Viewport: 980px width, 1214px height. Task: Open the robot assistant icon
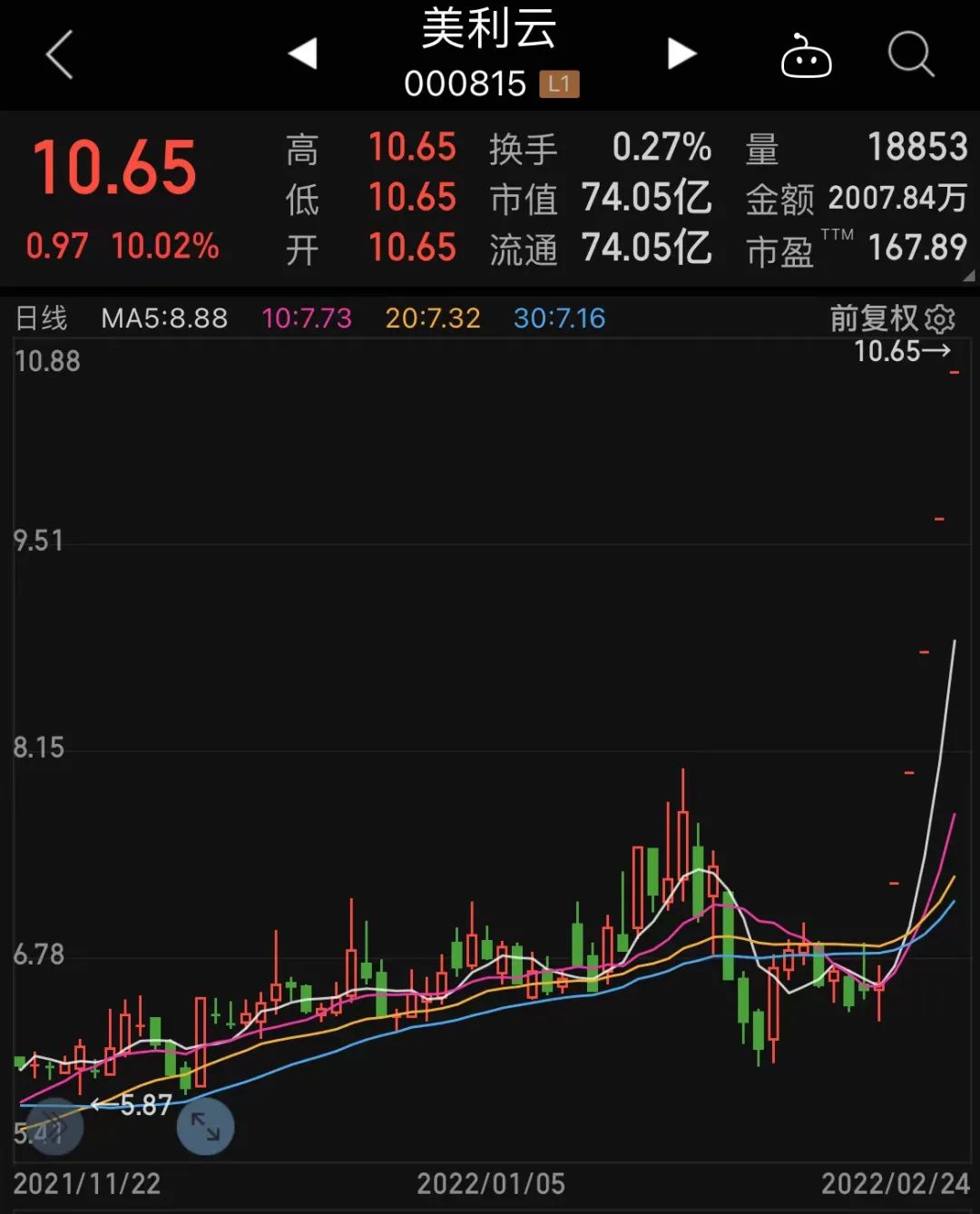(x=806, y=56)
